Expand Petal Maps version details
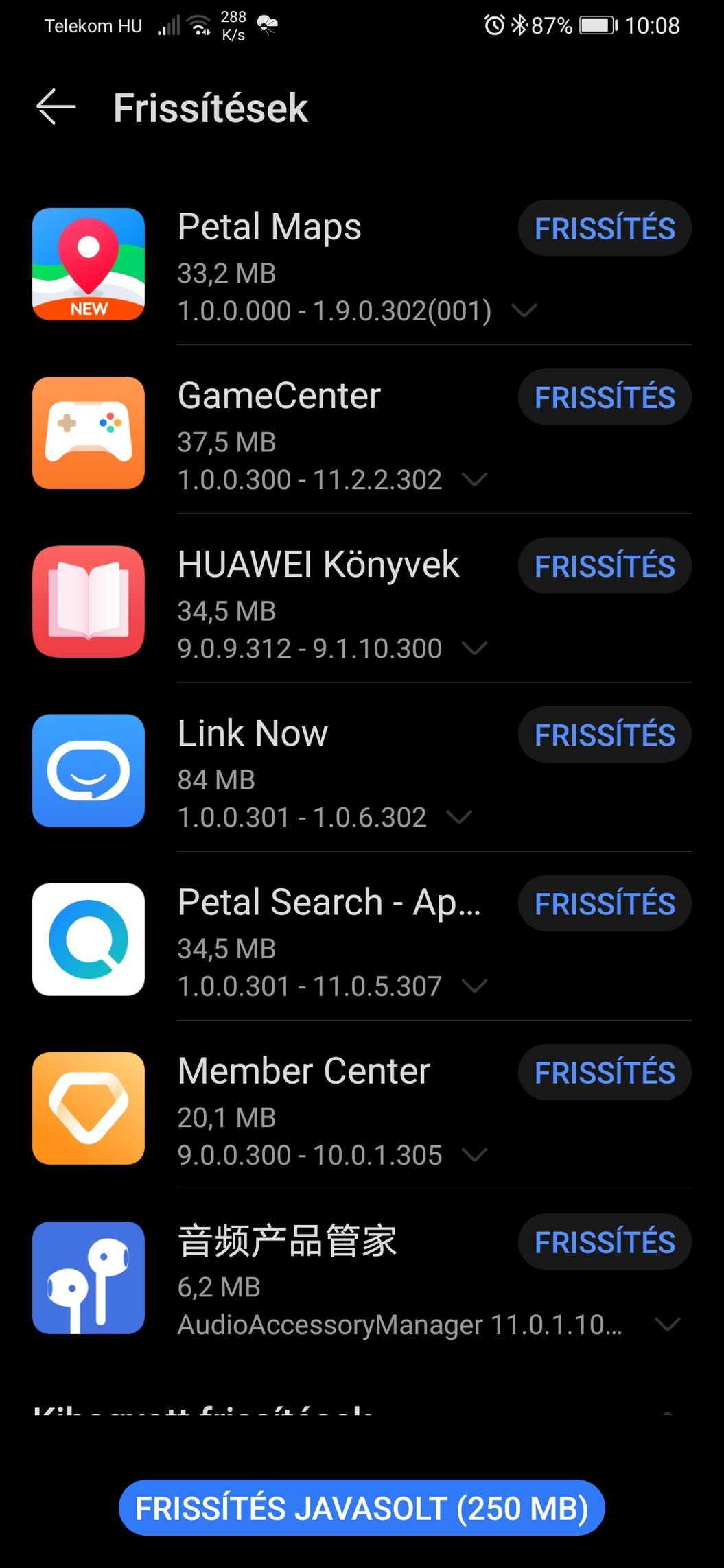Viewport: 724px width, 1568px height. (x=524, y=311)
